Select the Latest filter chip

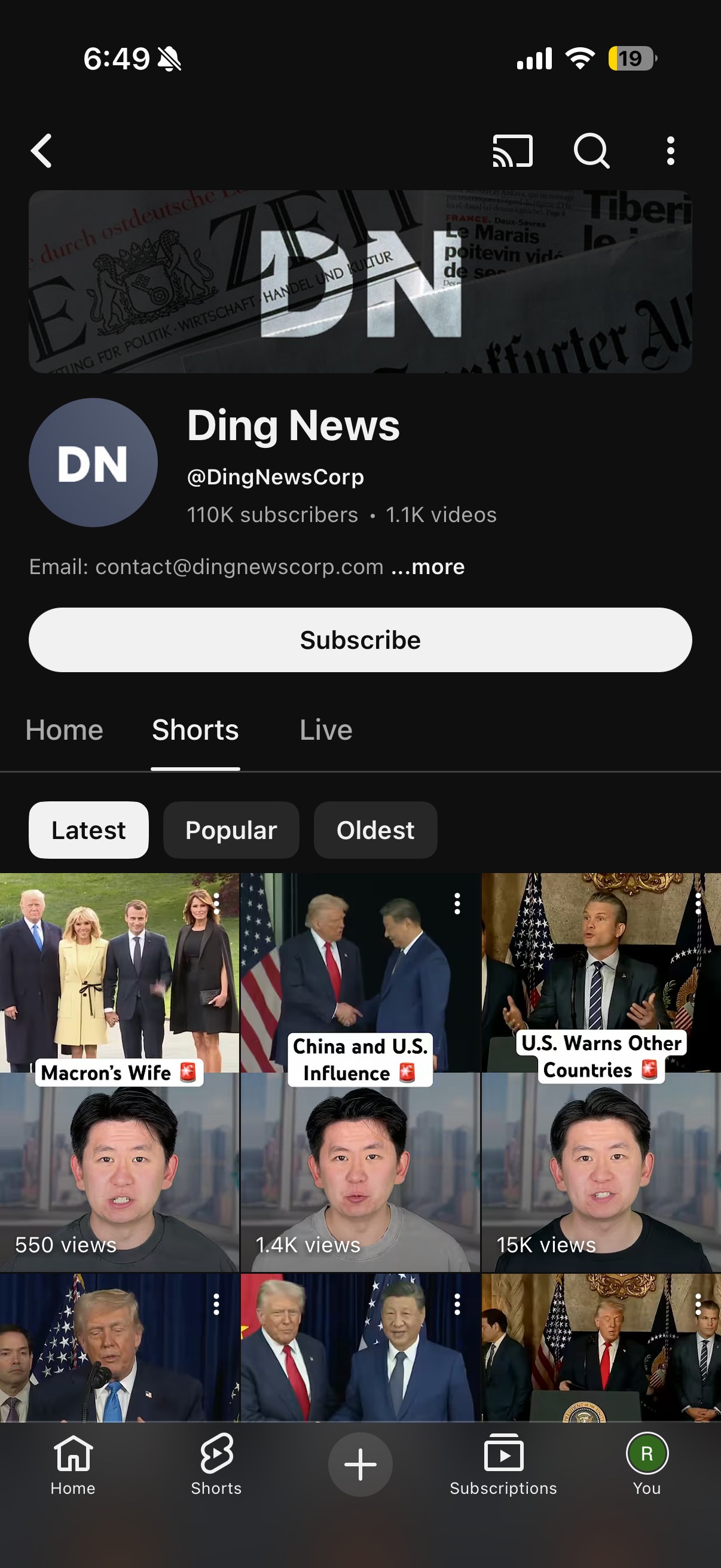[89, 829]
